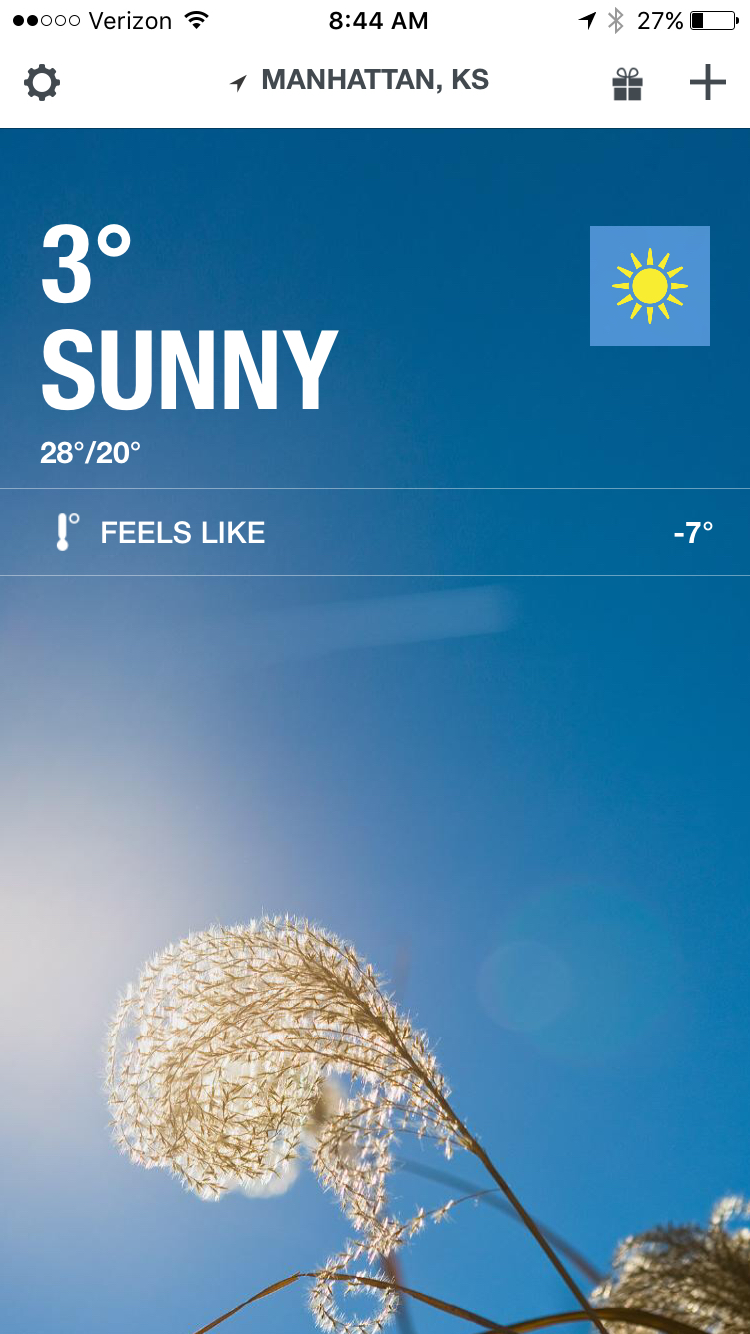Viewport: 750px width, 1334px height.
Task: Add a new location with plus icon
Action: point(707,83)
